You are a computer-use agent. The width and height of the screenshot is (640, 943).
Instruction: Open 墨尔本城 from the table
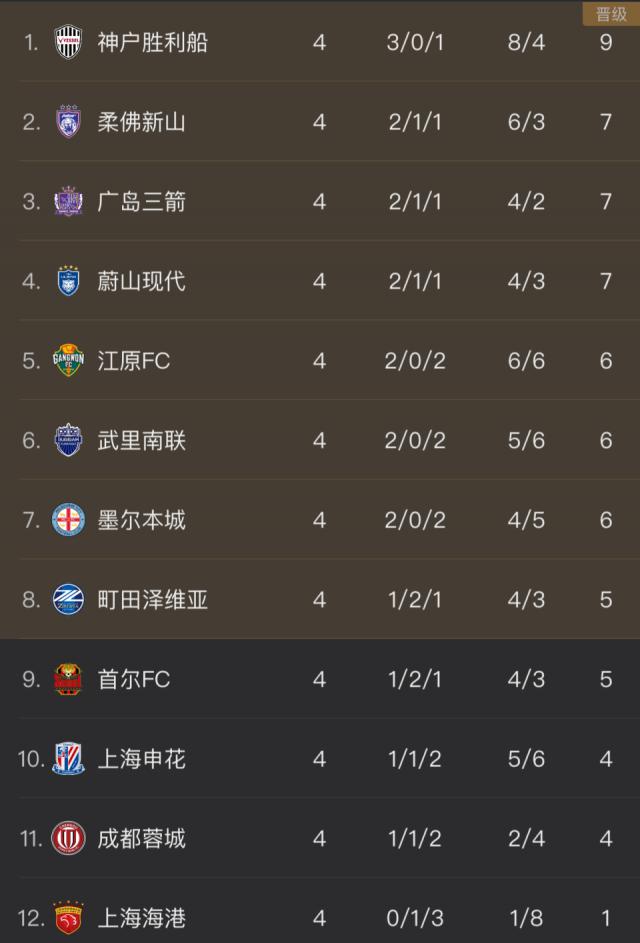click(x=141, y=520)
